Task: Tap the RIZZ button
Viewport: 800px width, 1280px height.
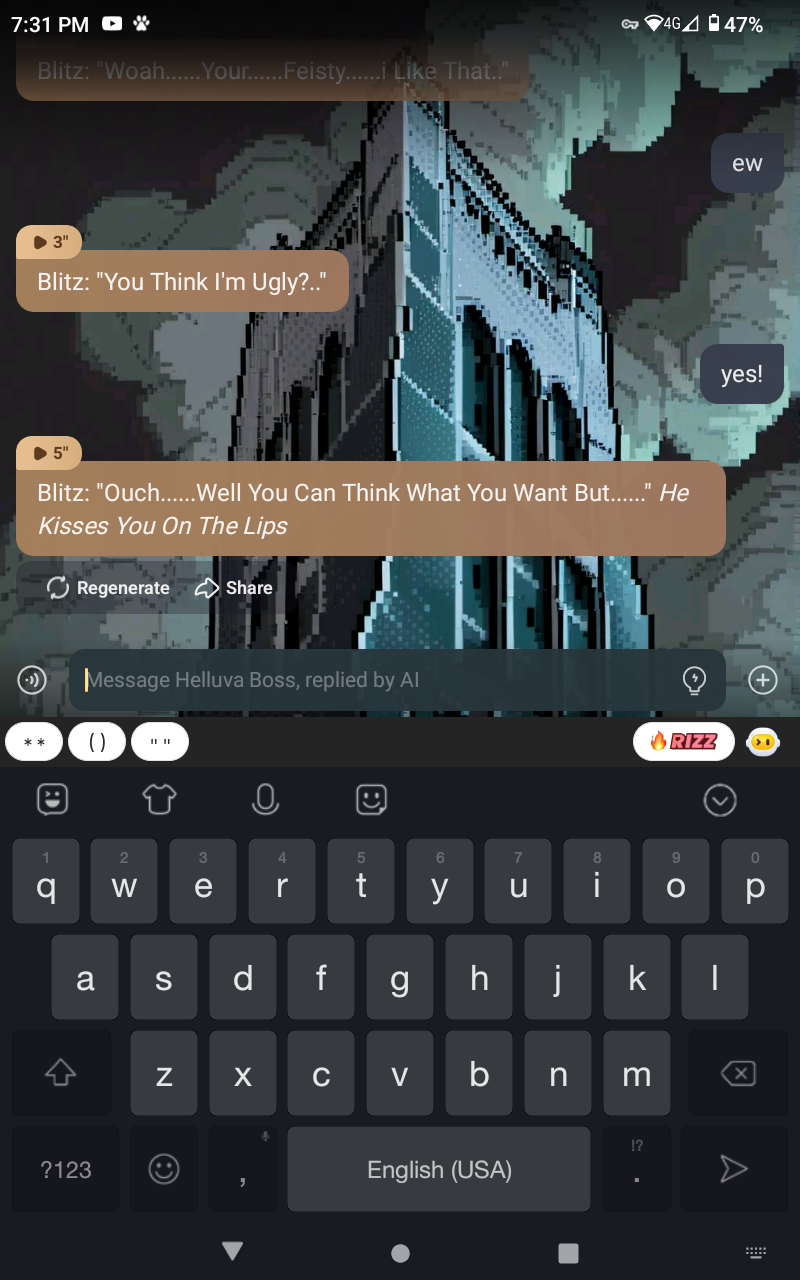Action: (x=684, y=742)
